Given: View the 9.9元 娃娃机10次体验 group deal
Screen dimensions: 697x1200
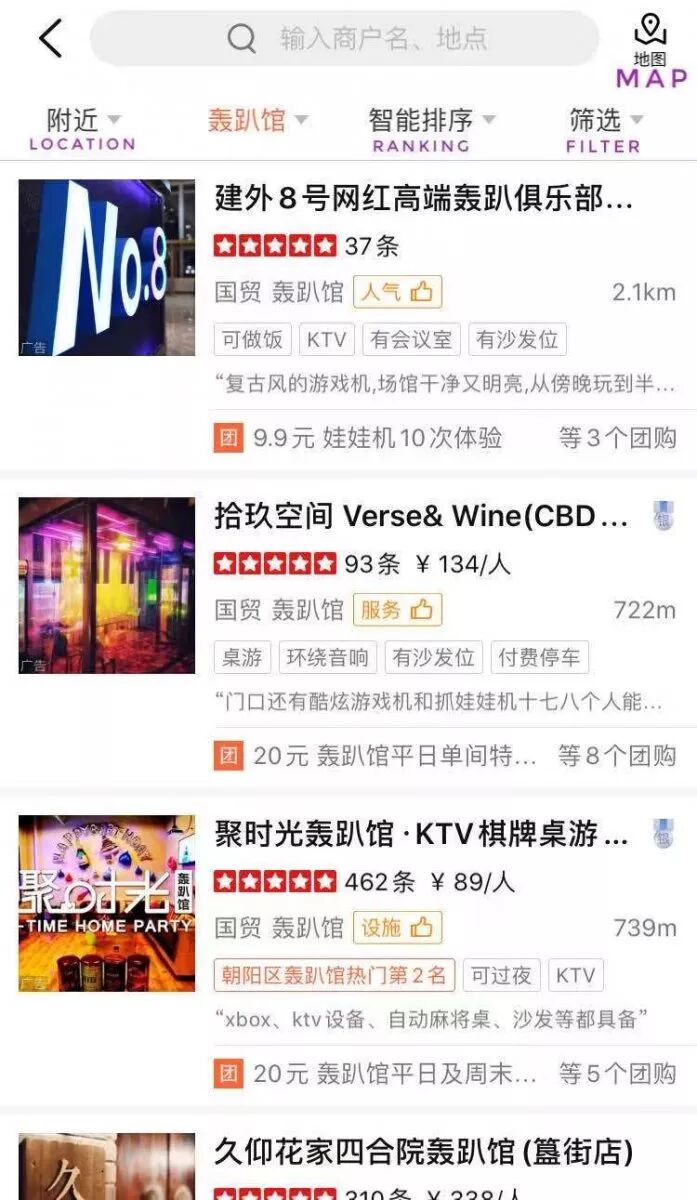Looking at the screenshot, I should [377, 438].
